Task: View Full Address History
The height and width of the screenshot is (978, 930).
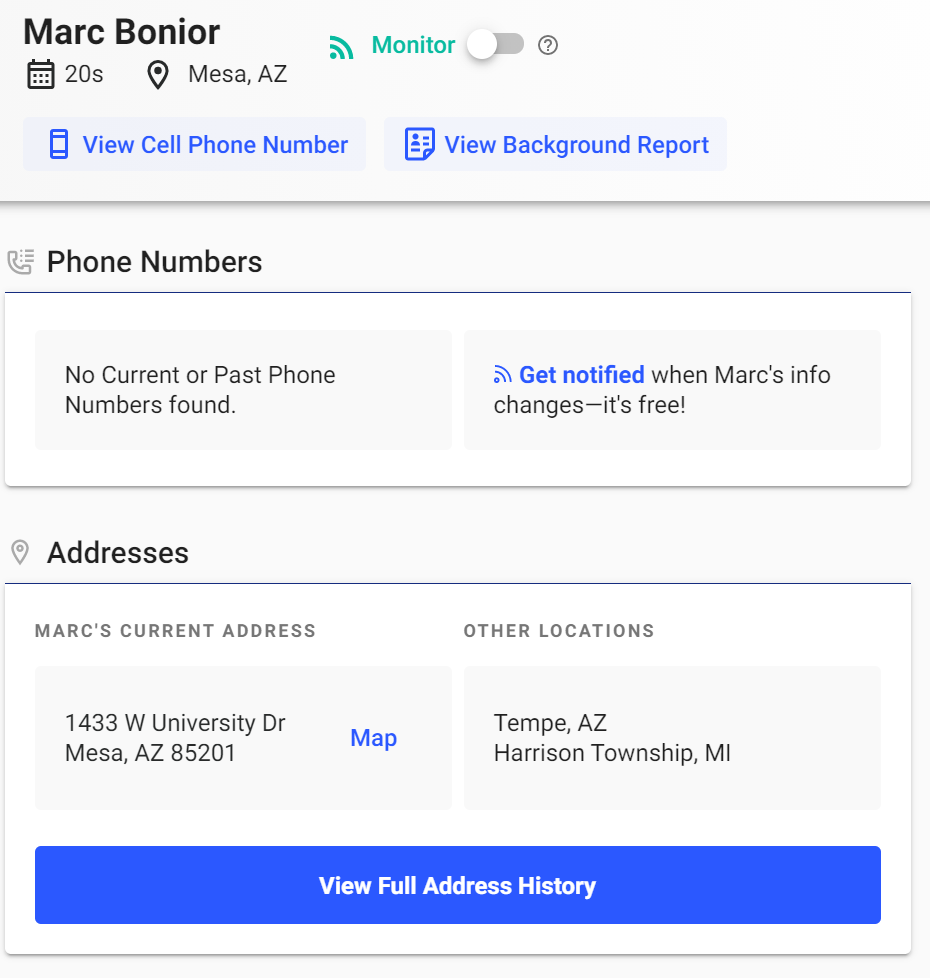Action: (x=458, y=885)
